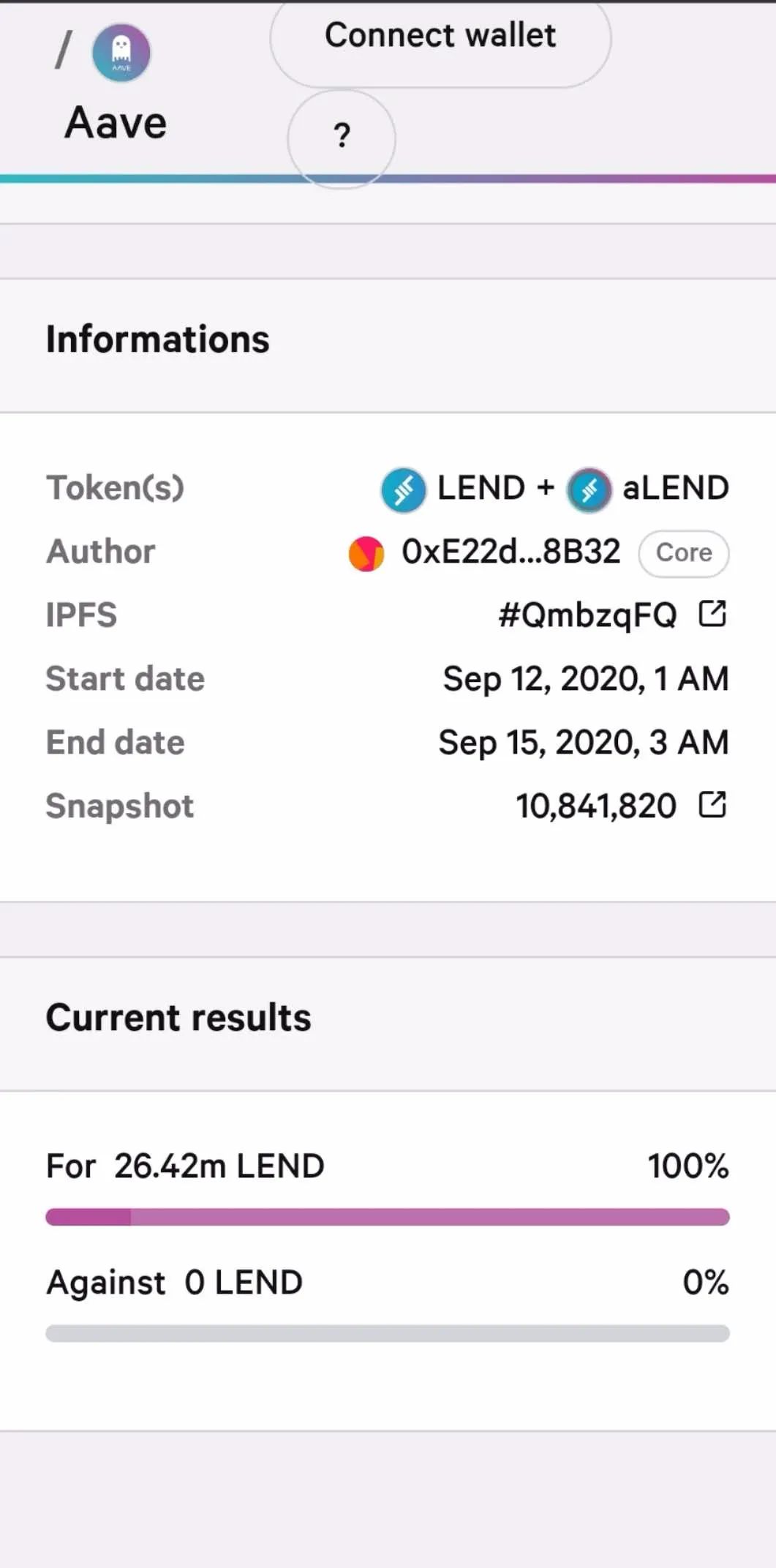View author 0xE22d...8B32 profile

510,552
